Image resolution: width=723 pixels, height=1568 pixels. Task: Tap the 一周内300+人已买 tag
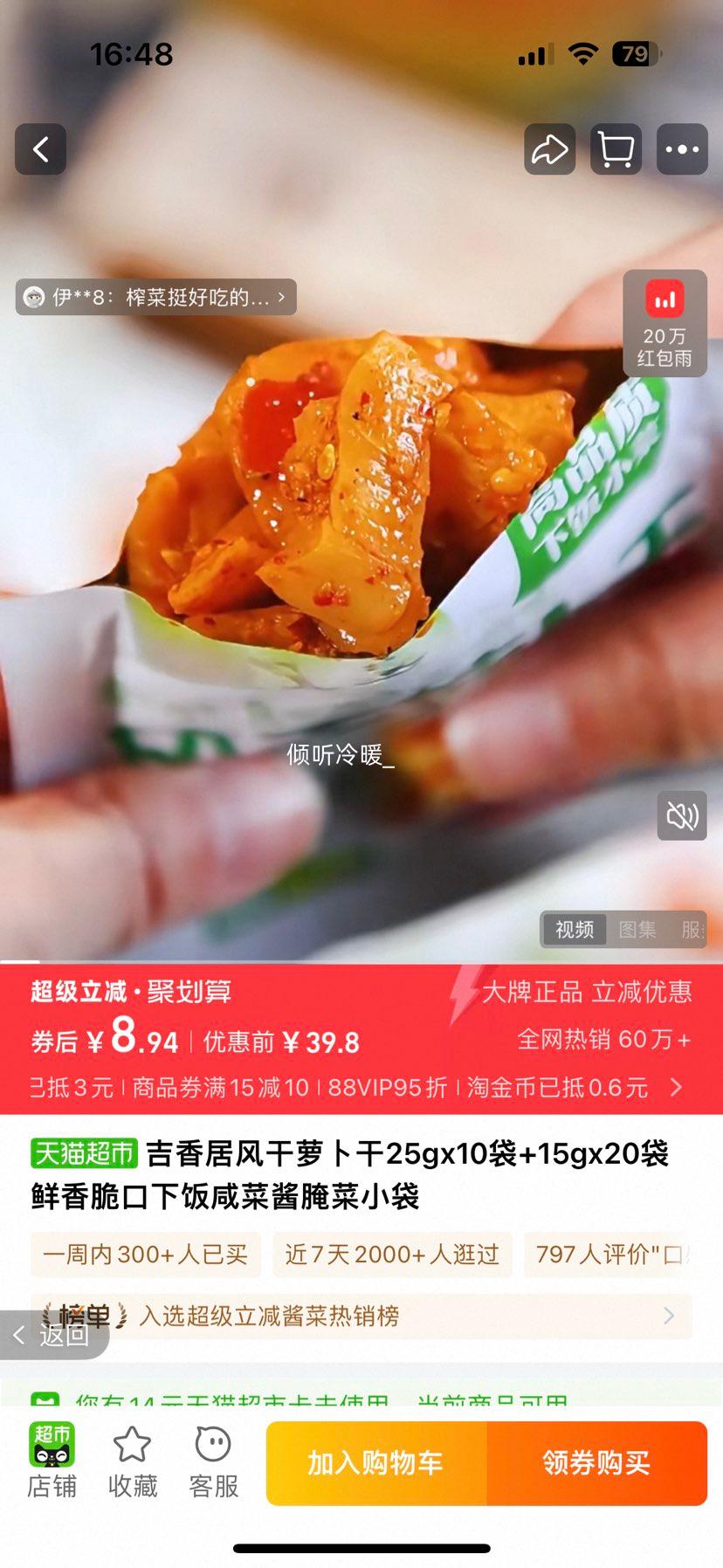click(145, 1255)
